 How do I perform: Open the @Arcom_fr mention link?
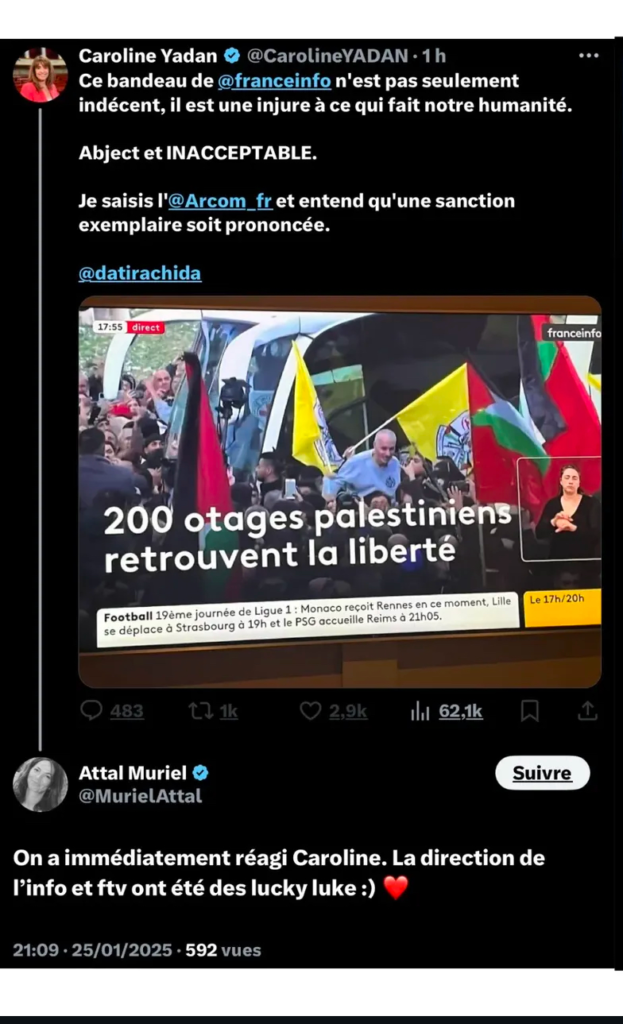(220, 200)
